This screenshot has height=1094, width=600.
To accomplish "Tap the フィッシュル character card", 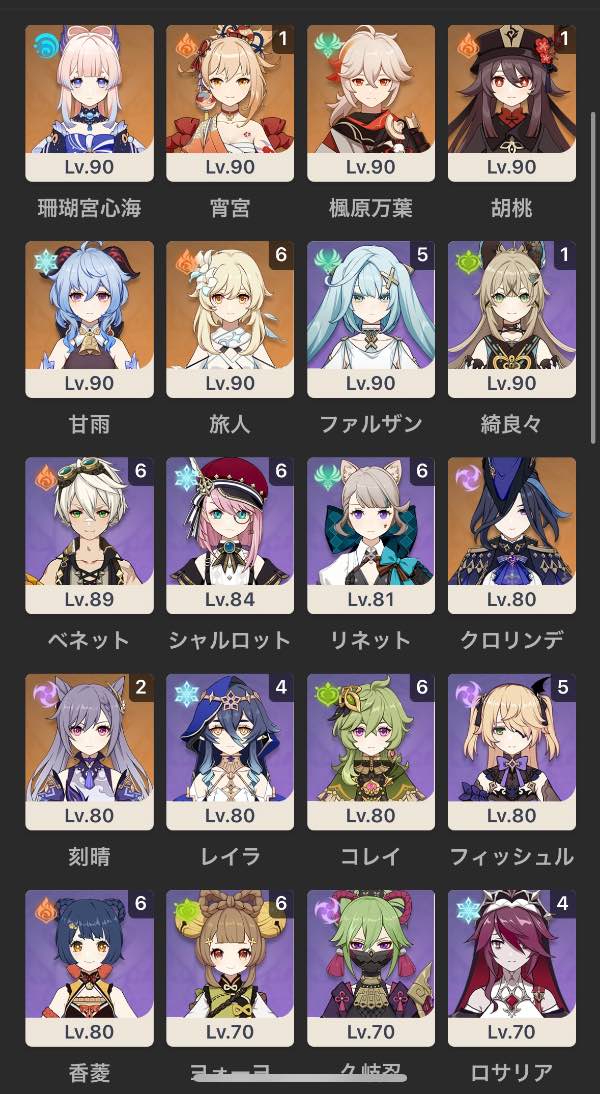I will (512, 751).
